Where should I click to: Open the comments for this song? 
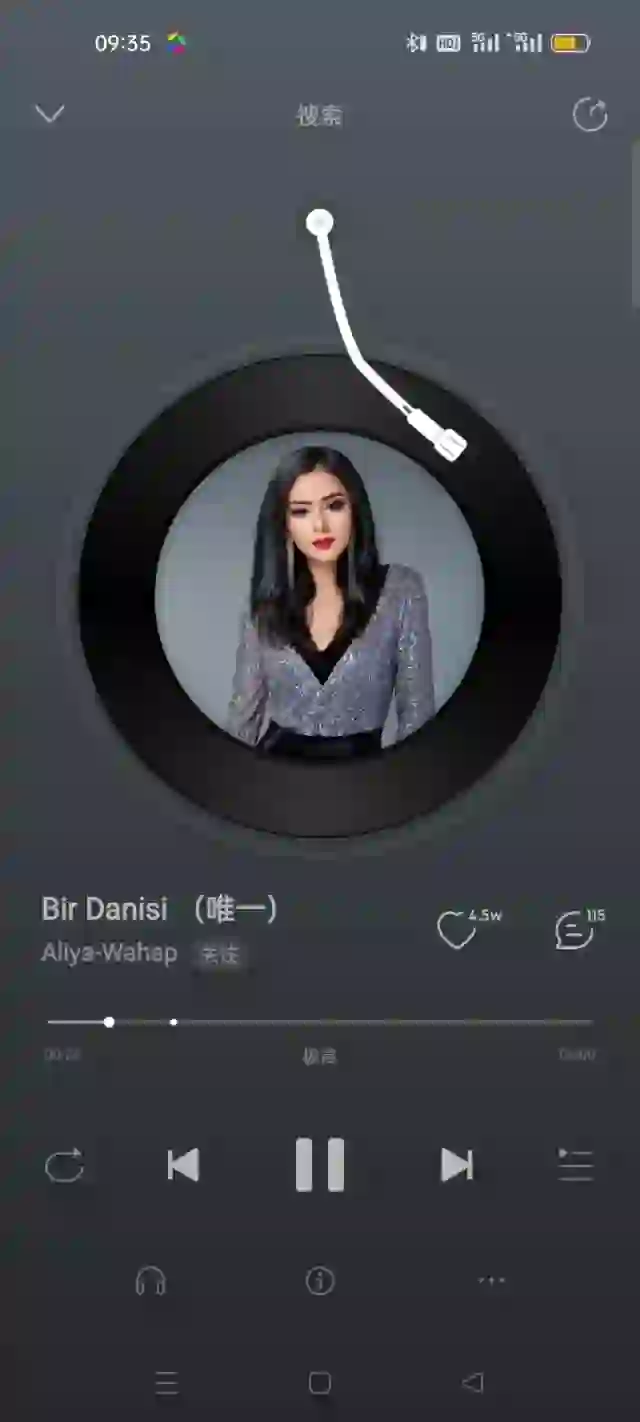[575, 930]
